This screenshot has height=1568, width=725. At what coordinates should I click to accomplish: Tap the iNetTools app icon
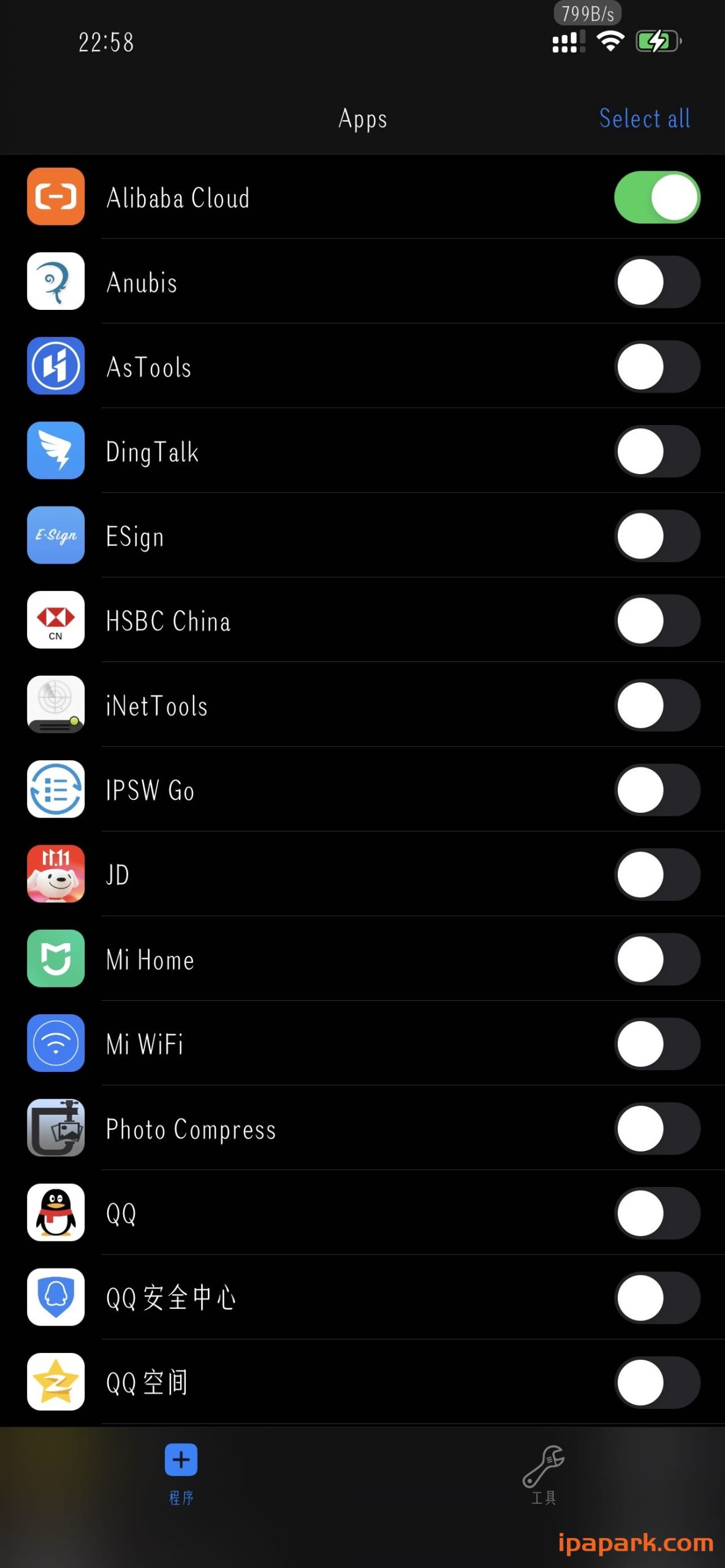click(55, 704)
